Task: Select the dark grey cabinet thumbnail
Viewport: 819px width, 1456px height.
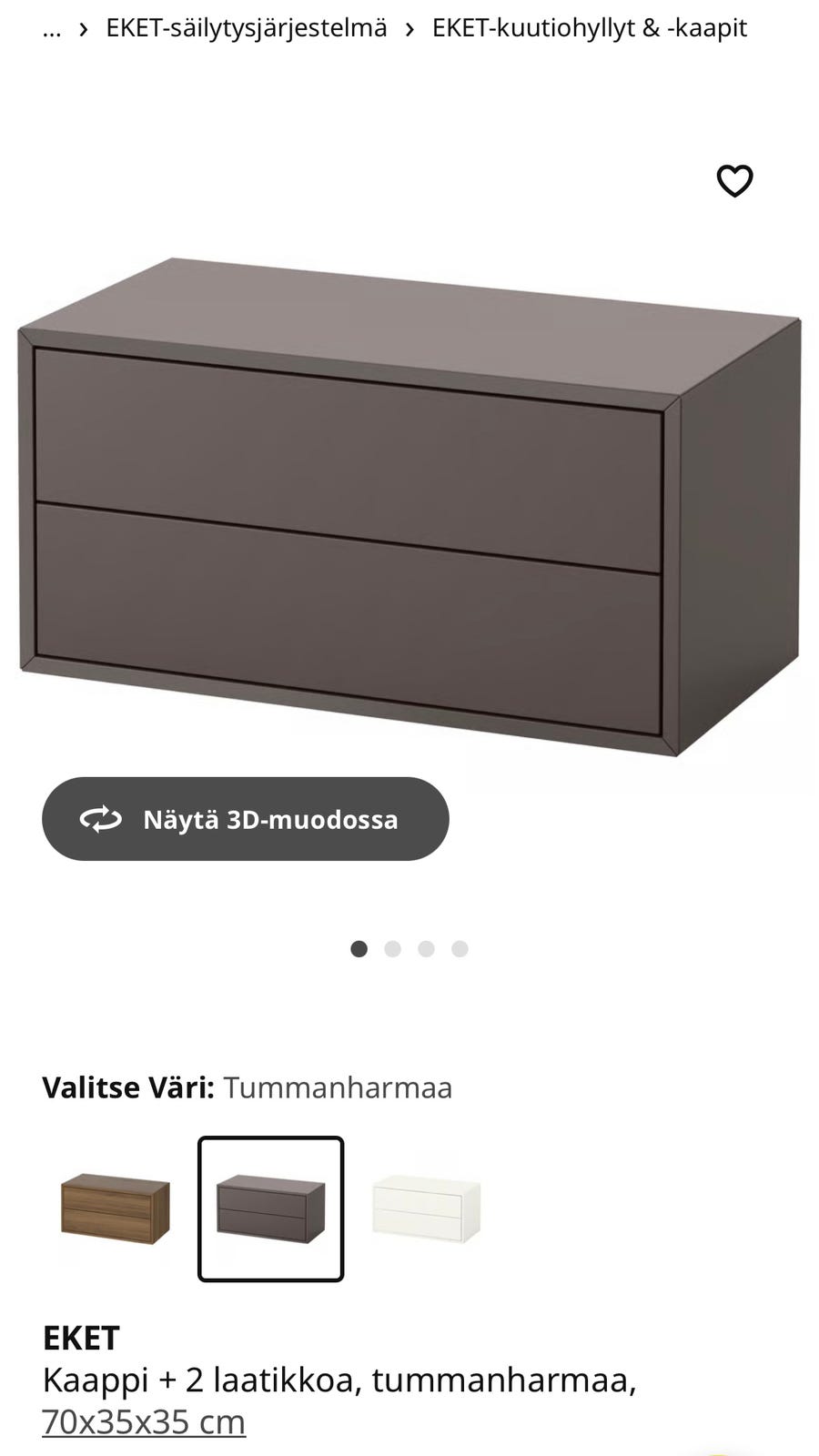Action: (270, 1209)
